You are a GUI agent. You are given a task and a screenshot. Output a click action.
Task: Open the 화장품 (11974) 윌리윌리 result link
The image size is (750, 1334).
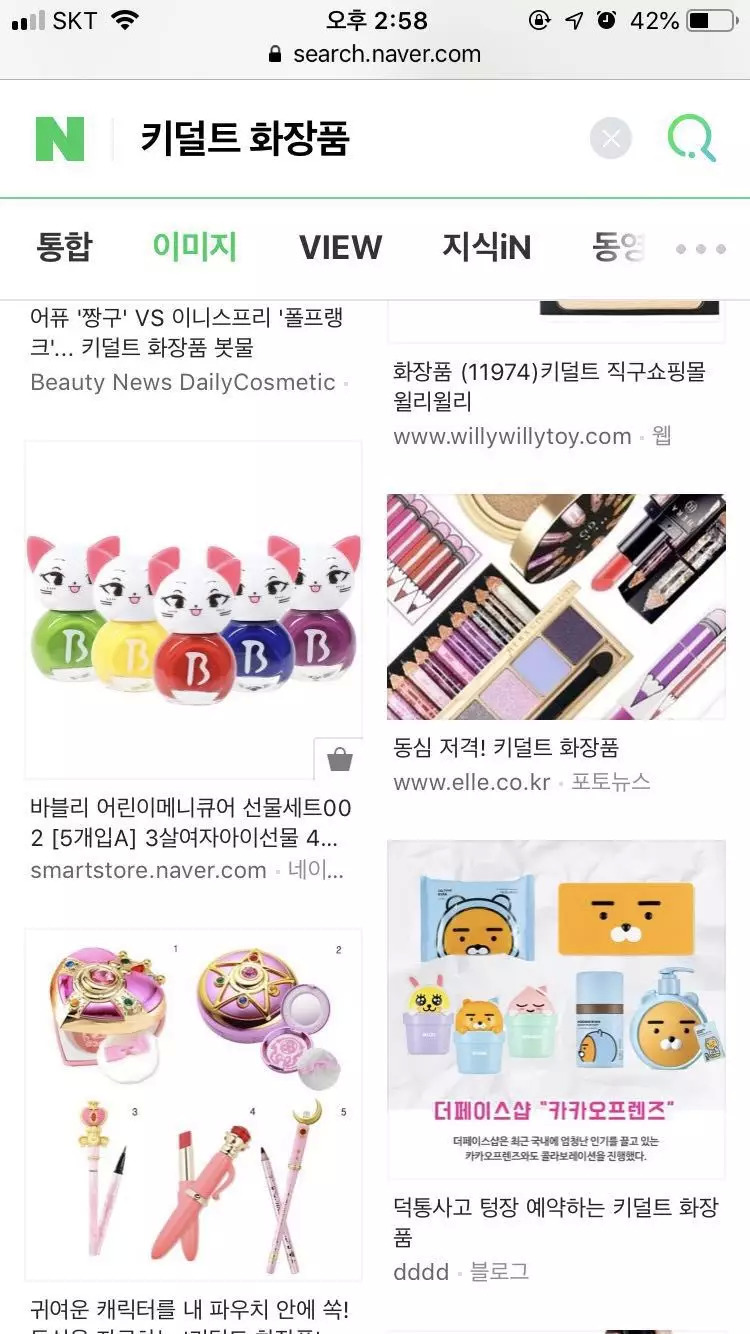coord(549,386)
